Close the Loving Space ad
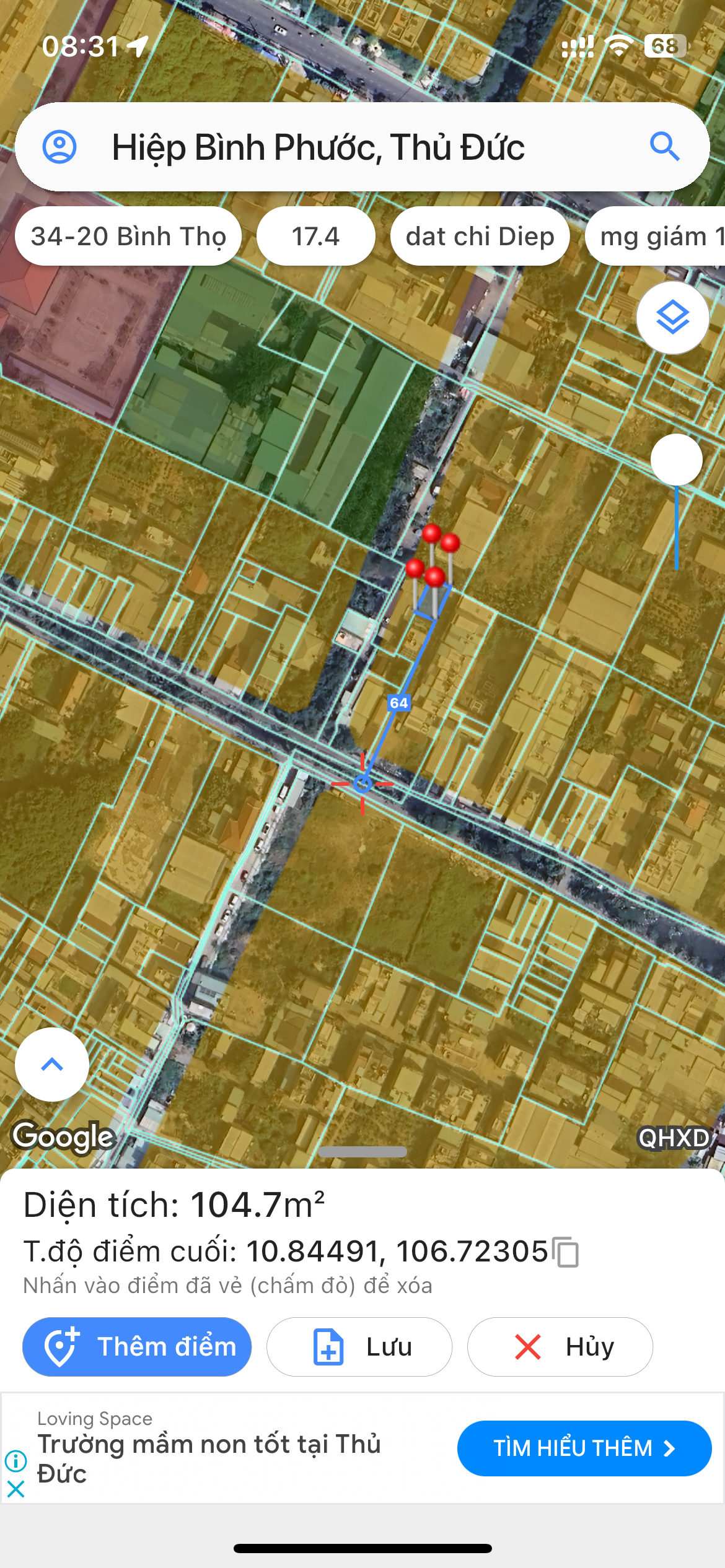The image size is (725, 1568). tap(15, 1489)
